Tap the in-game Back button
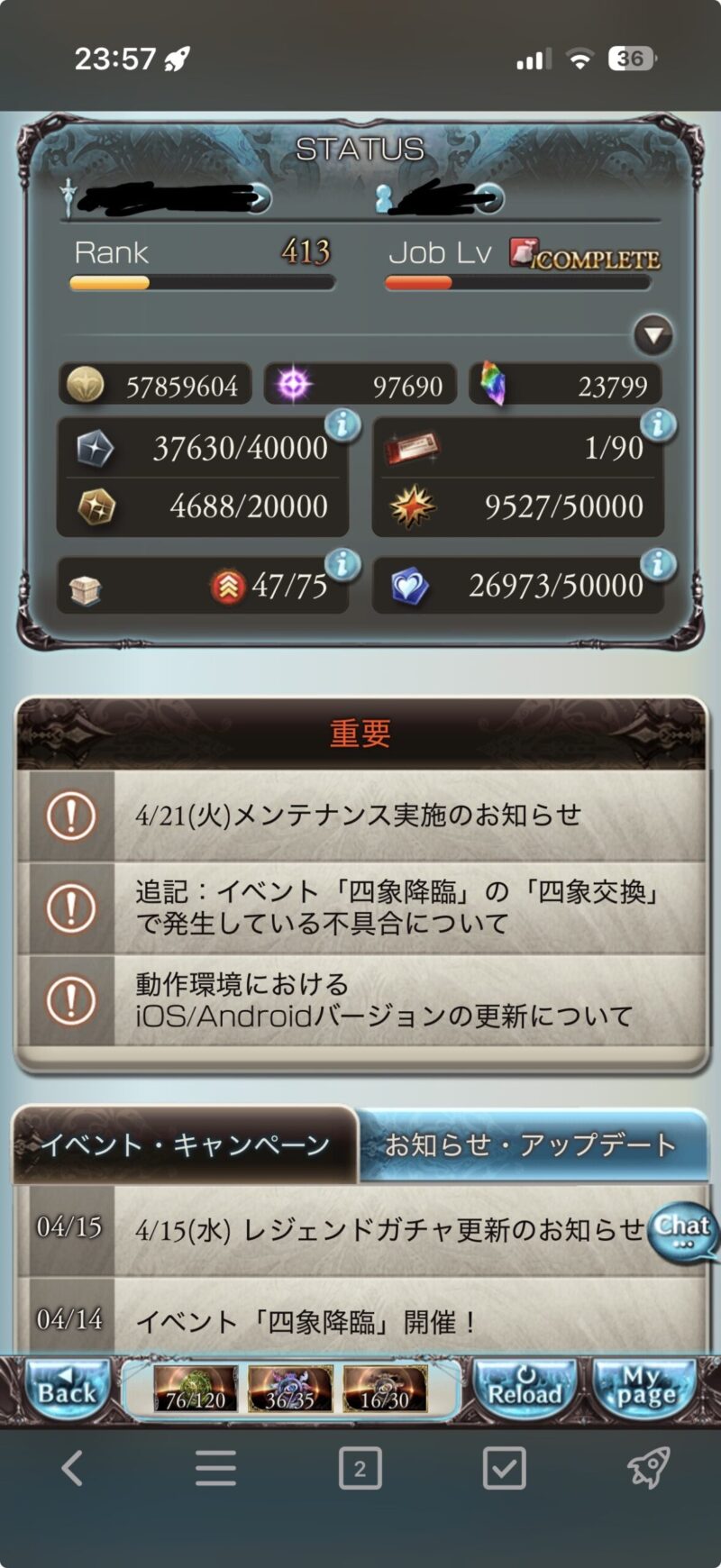The image size is (721, 1568). (x=67, y=1388)
